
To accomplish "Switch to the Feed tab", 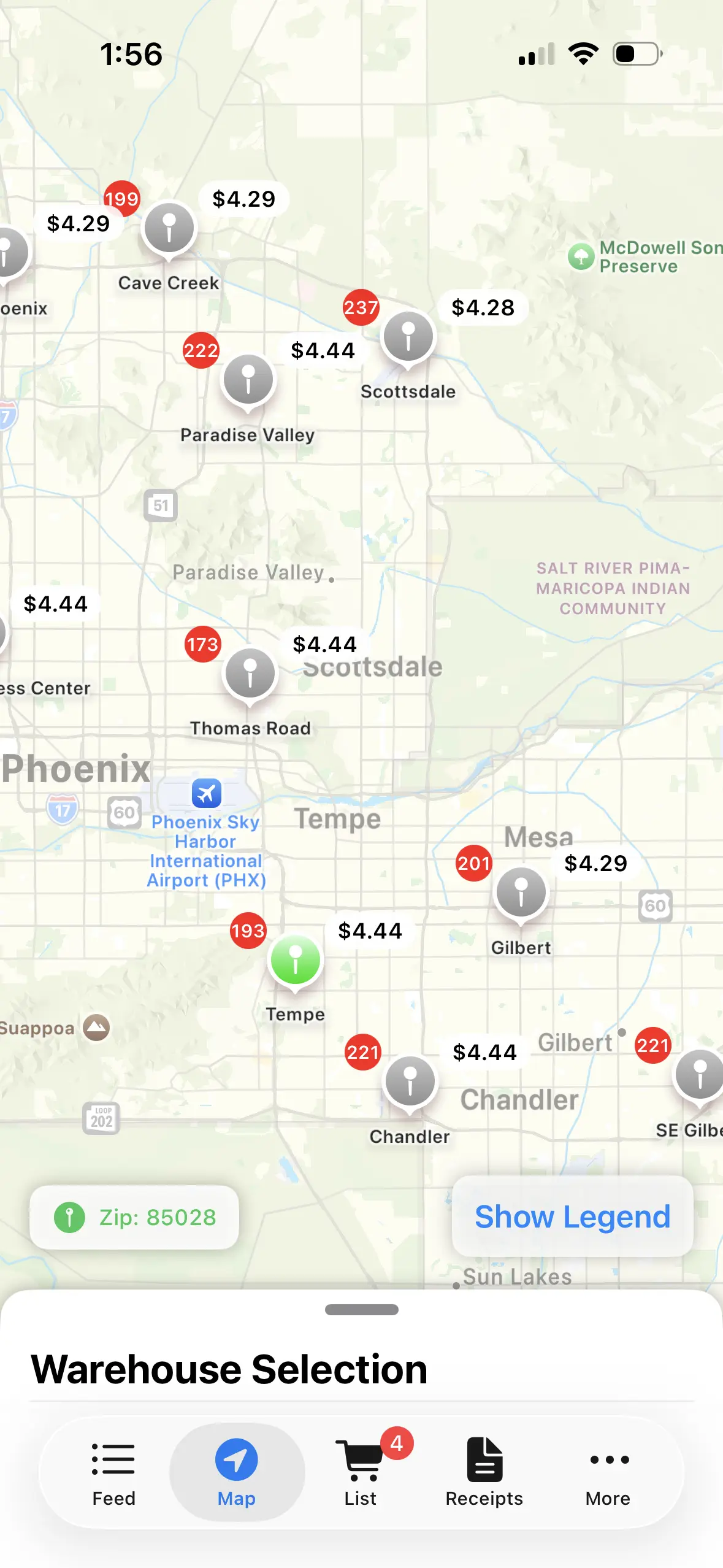I will pyautogui.click(x=113, y=1473).
